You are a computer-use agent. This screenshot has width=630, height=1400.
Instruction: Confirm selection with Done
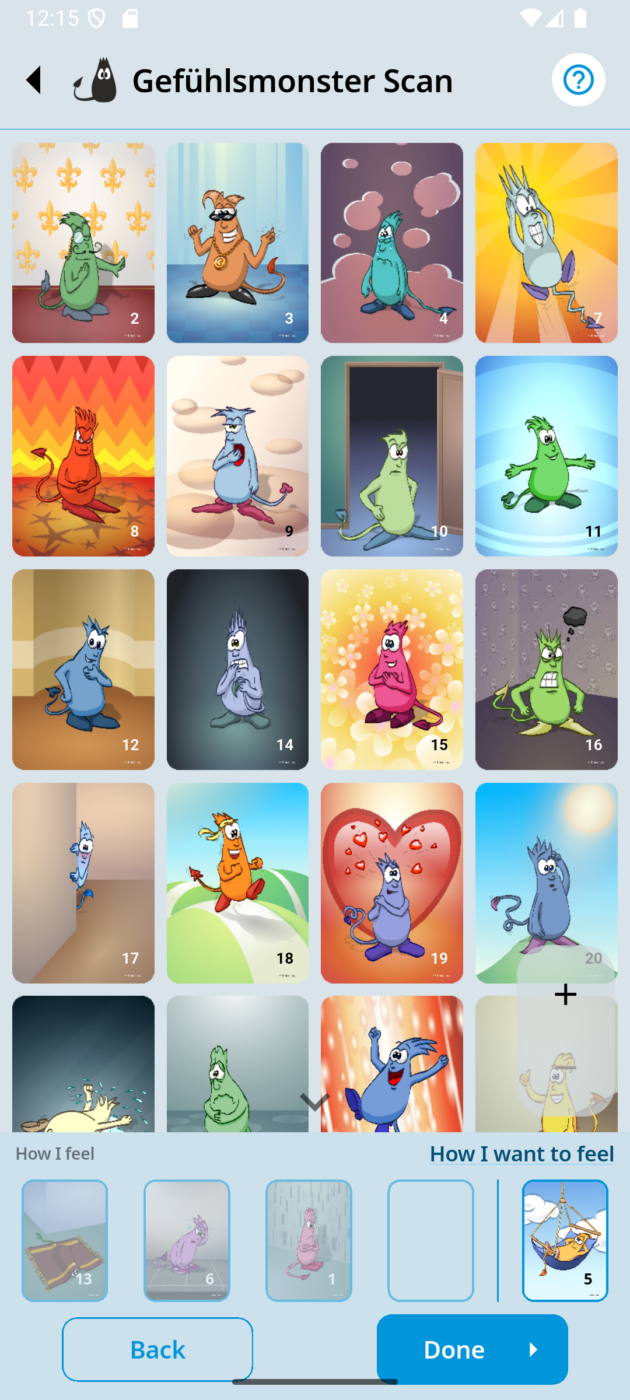click(x=472, y=1349)
